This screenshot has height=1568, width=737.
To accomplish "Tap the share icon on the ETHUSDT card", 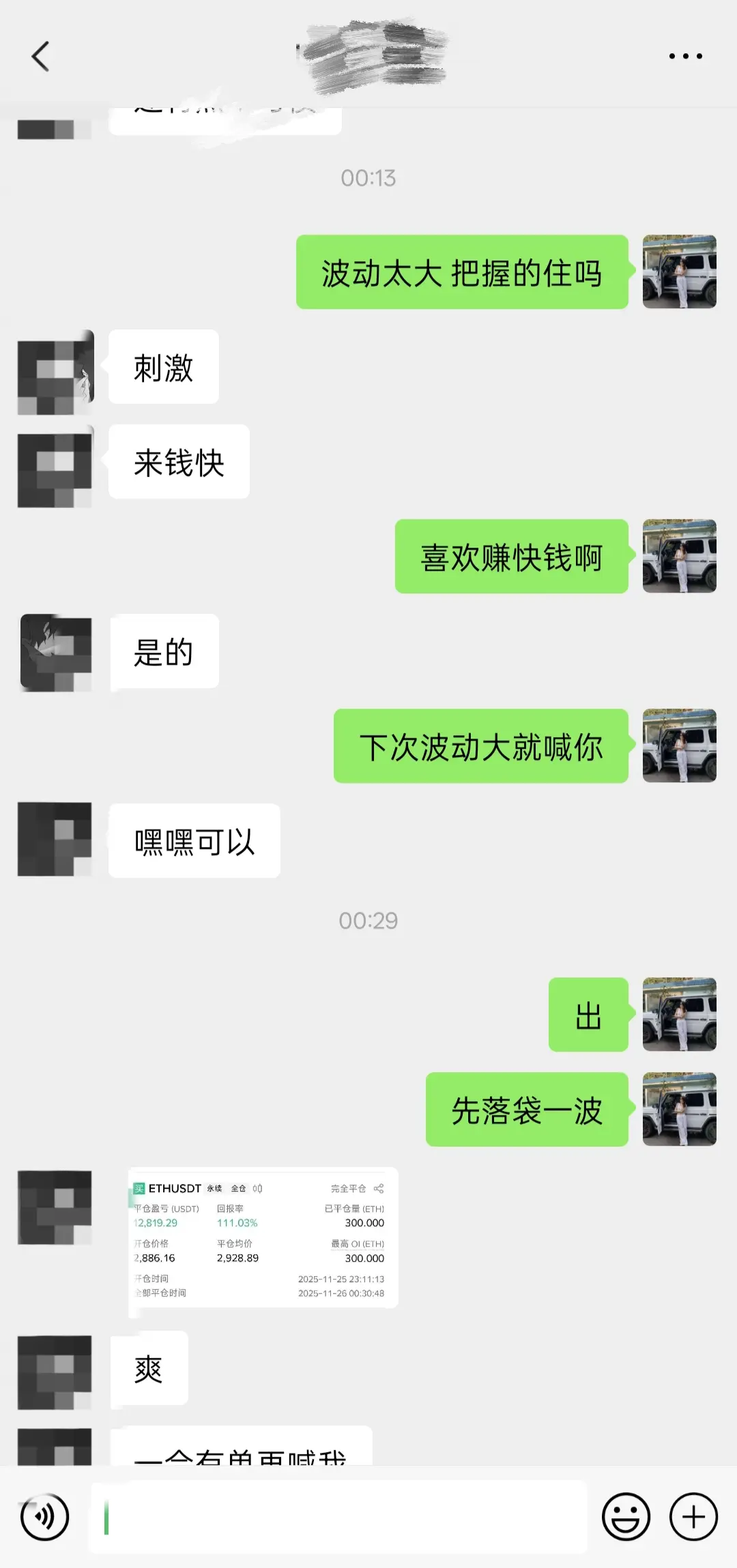I will [379, 1188].
